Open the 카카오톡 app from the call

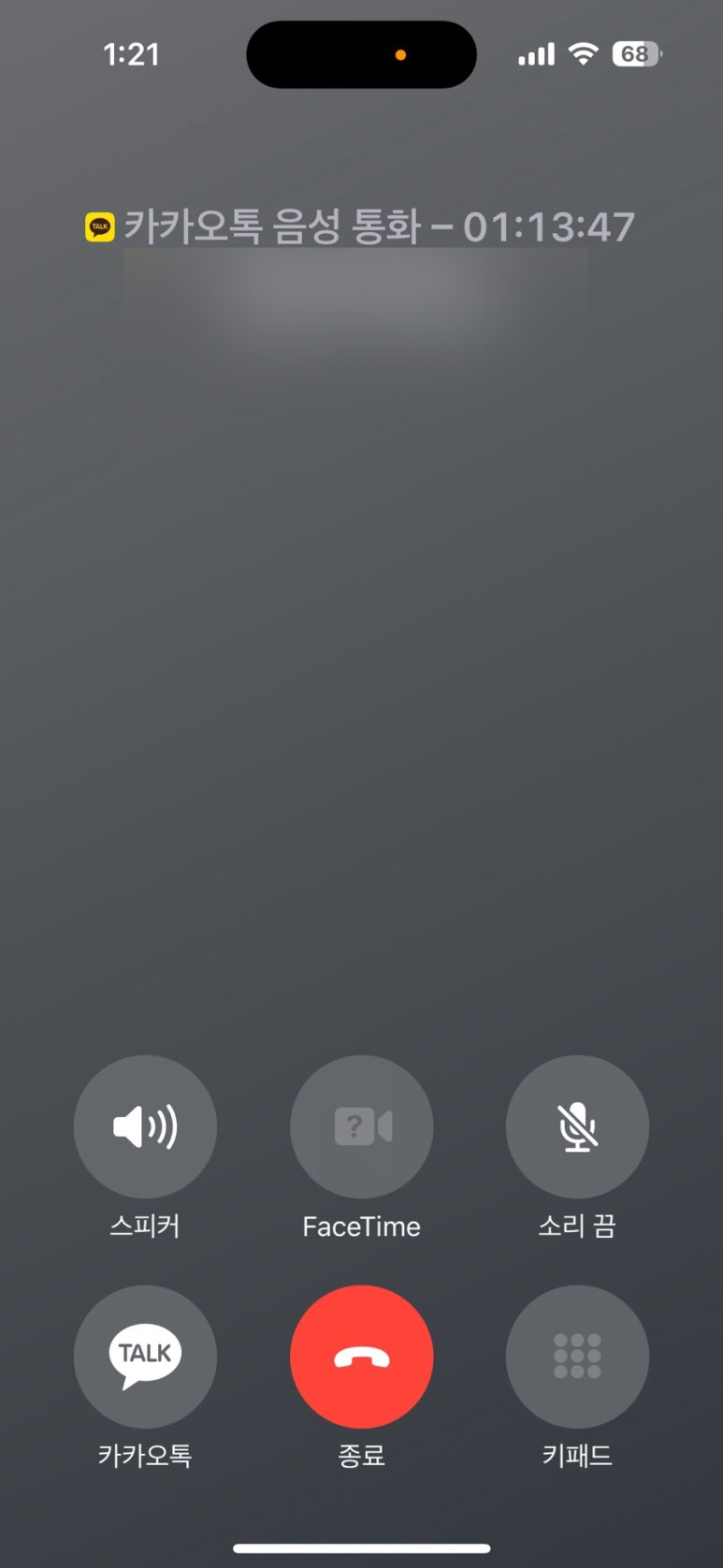(145, 1356)
